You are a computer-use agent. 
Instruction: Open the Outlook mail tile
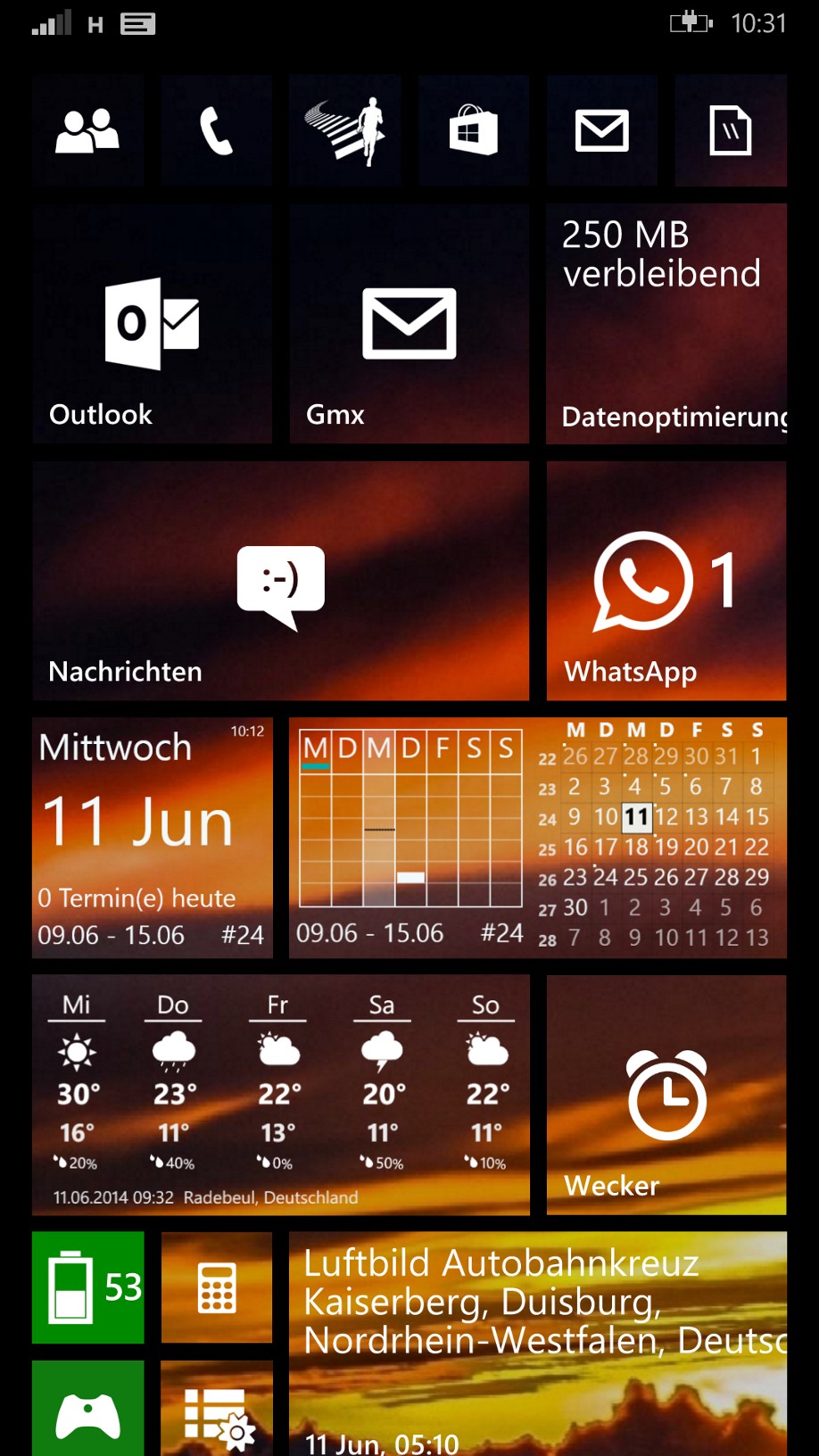[152, 324]
